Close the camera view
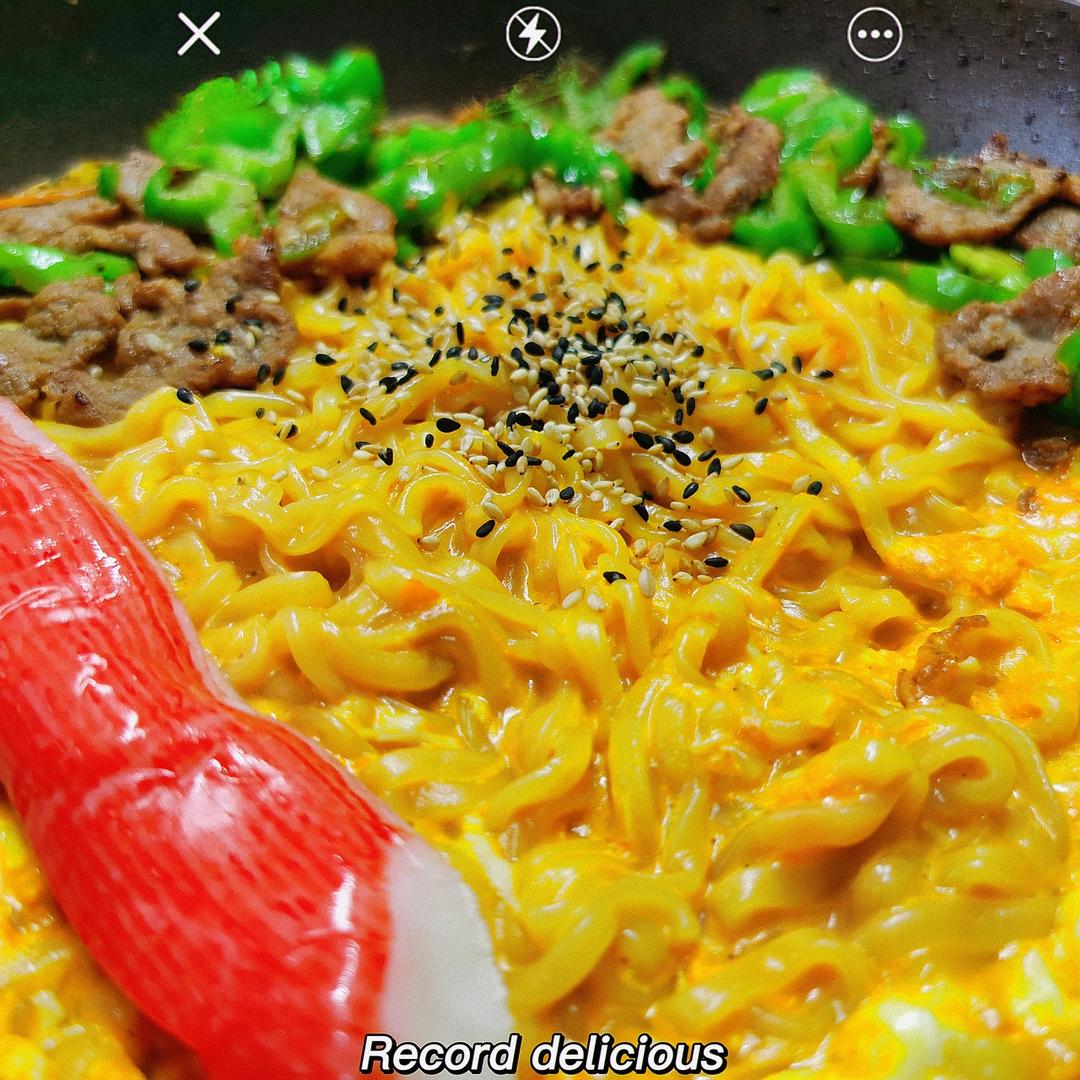Image resolution: width=1080 pixels, height=1080 pixels. point(199,34)
